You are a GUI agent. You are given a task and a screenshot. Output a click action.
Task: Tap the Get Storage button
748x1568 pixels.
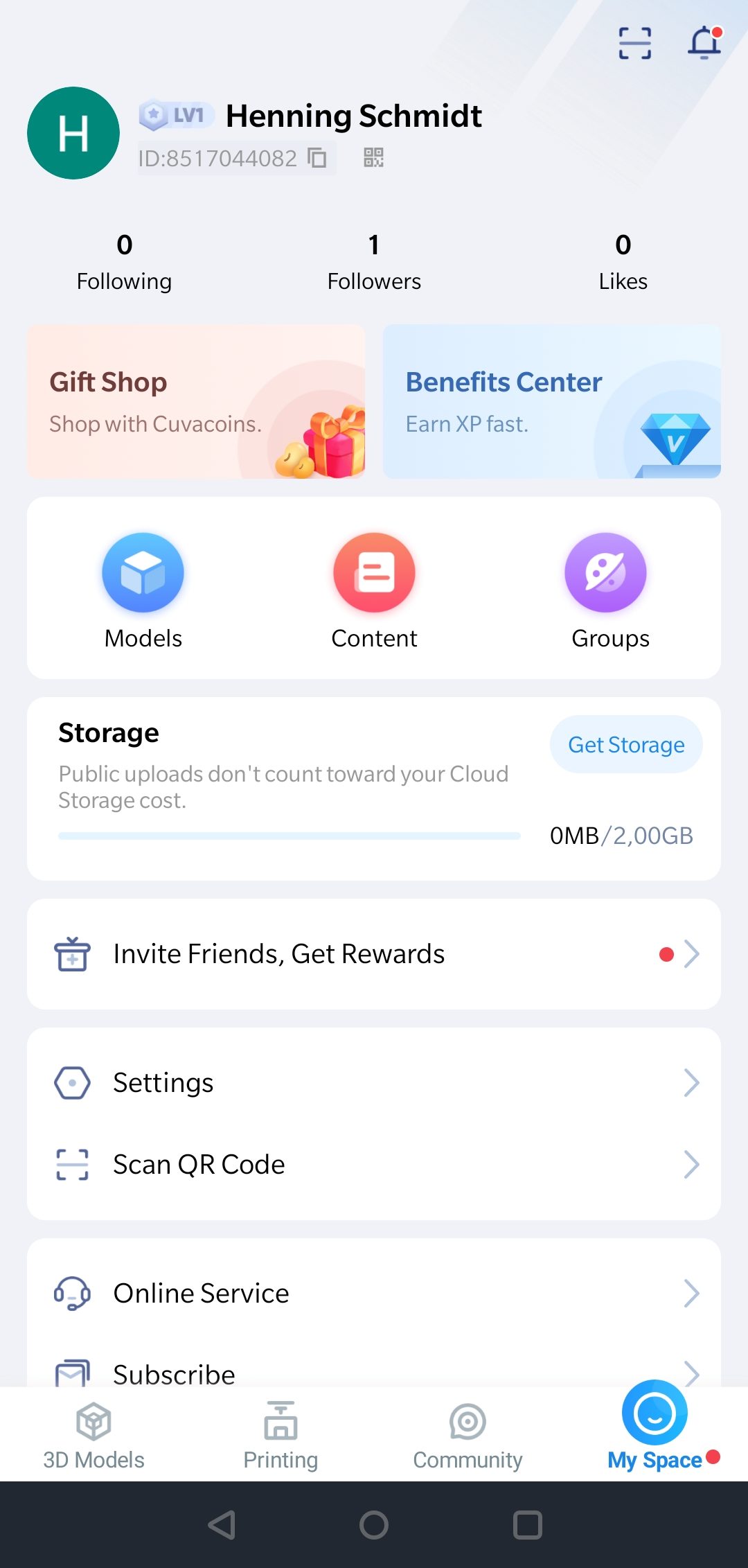pos(626,745)
